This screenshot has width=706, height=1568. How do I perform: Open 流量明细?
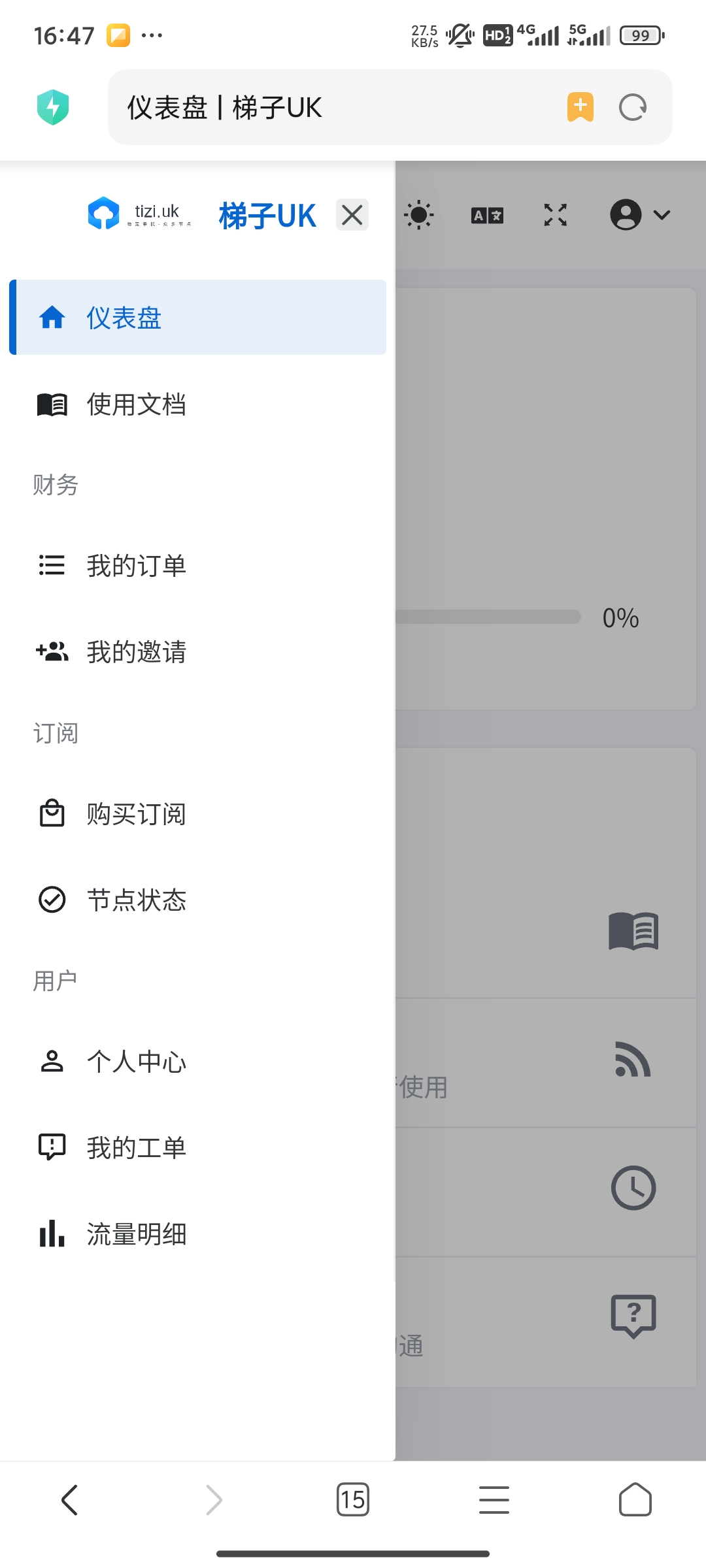coord(136,1234)
